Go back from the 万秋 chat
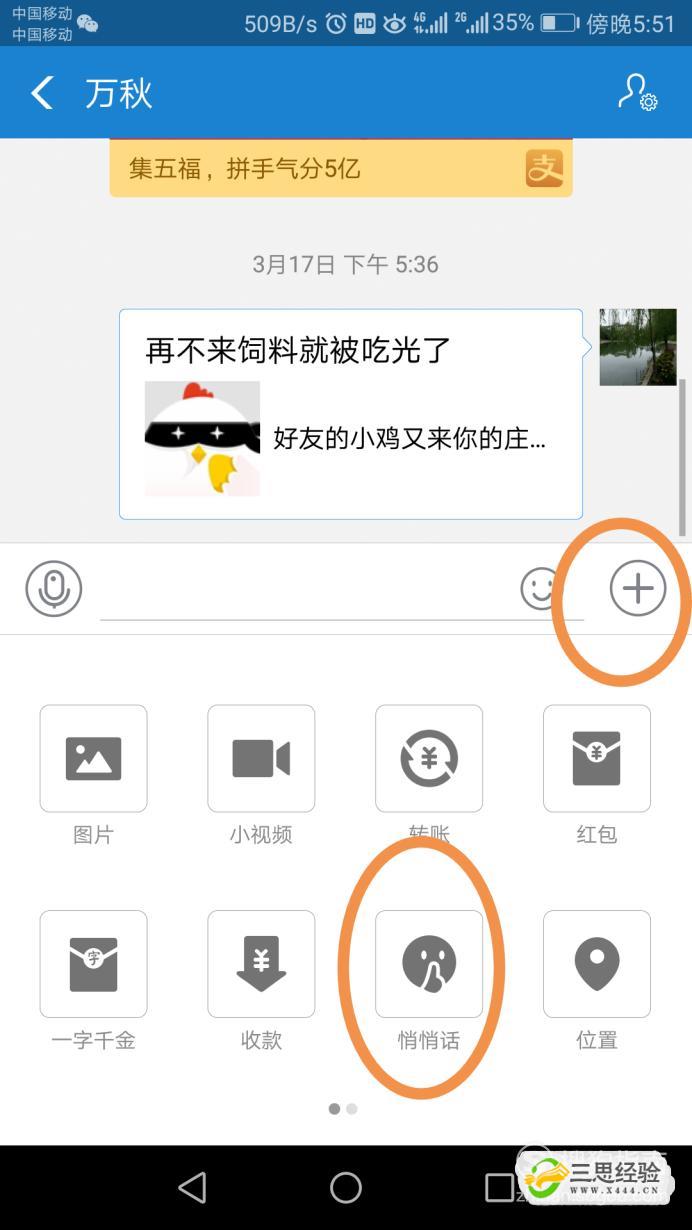692x1230 pixels. pos(42,93)
